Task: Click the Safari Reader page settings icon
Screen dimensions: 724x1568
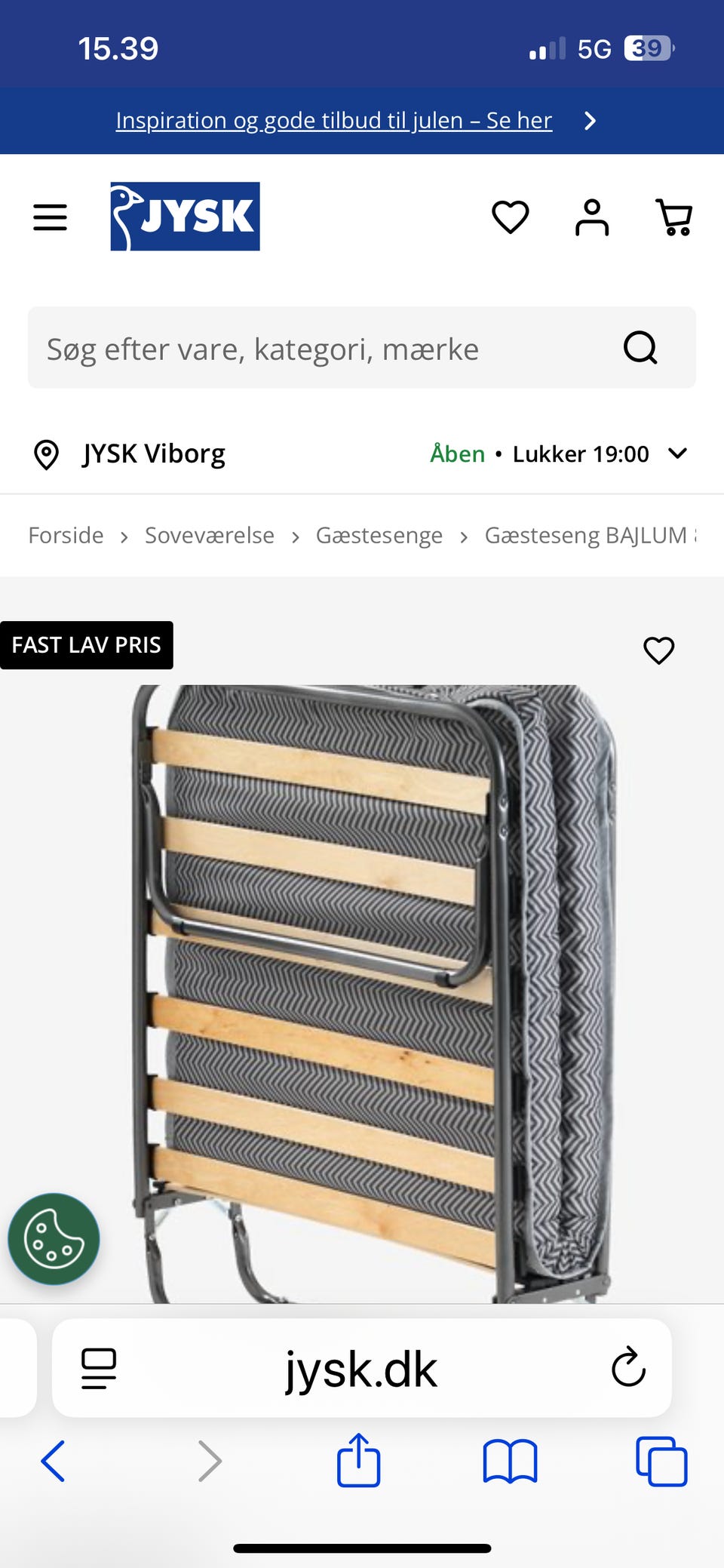Action: [98, 1368]
